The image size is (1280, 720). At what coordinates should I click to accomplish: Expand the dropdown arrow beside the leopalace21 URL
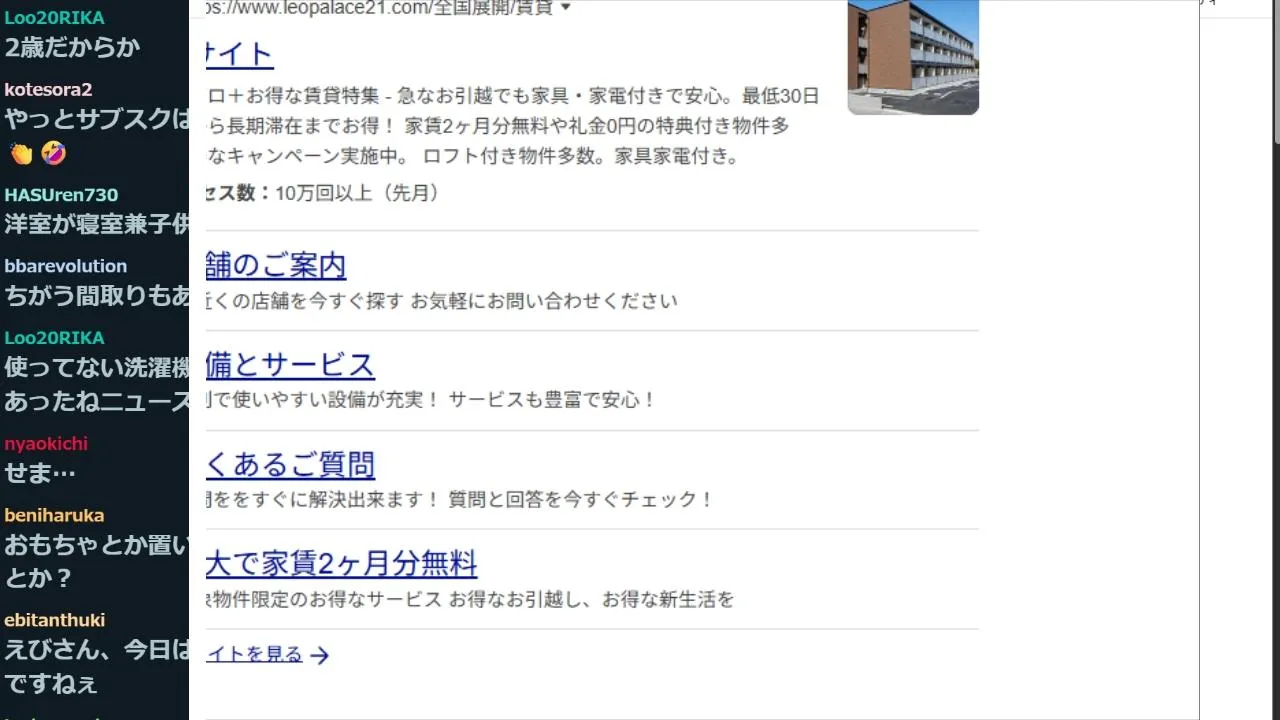click(566, 7)
